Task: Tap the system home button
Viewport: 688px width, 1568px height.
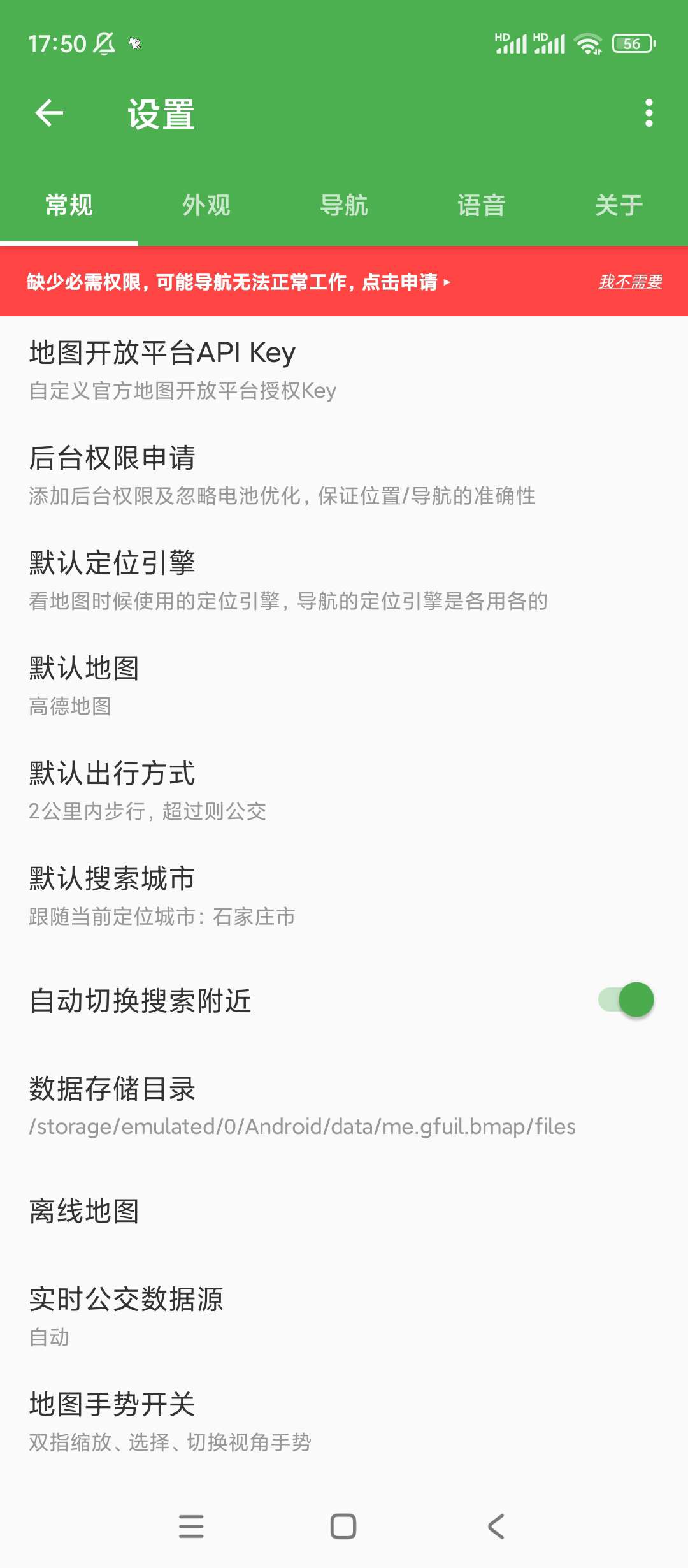Action: click(343, 1527)
